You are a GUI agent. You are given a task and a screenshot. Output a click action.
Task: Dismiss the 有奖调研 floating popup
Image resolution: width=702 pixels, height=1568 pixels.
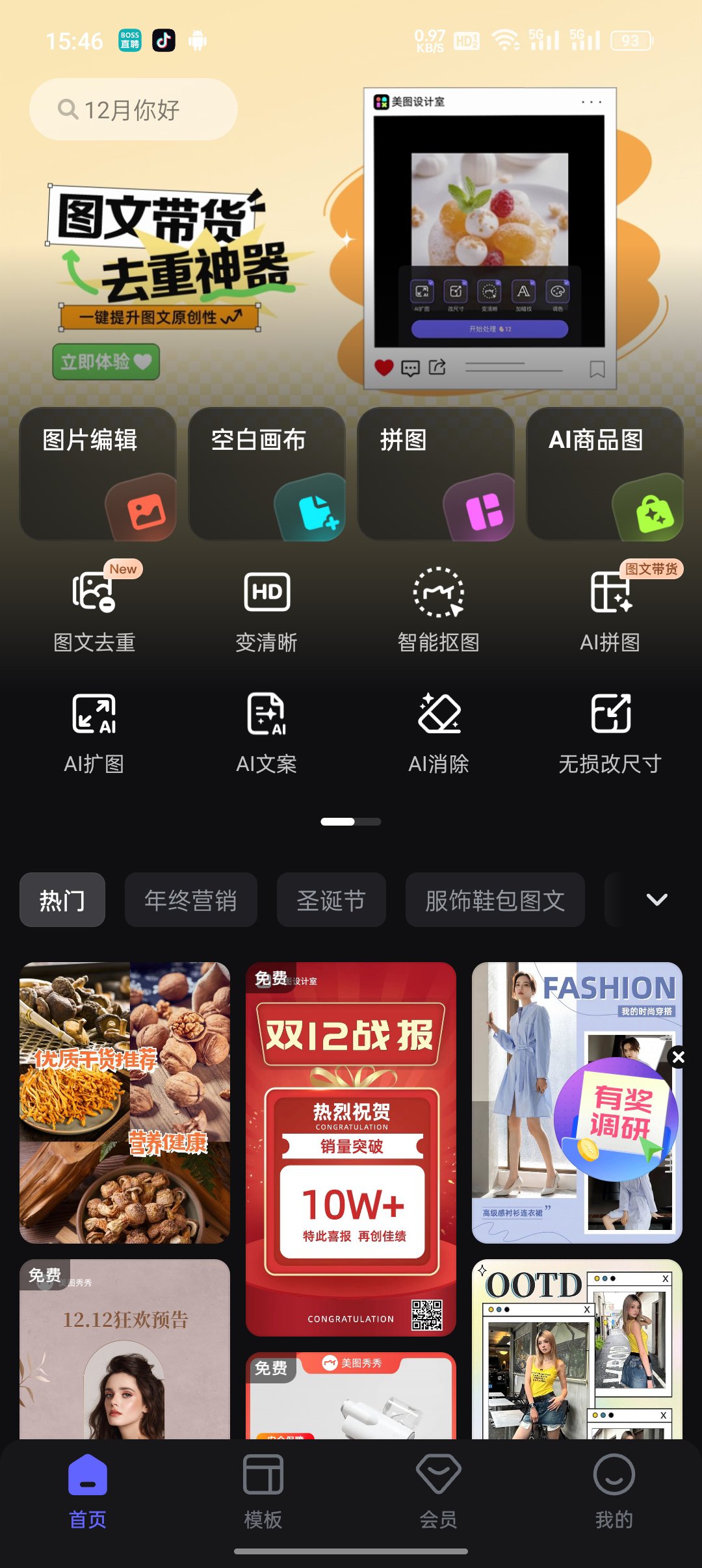point(678,1057)
